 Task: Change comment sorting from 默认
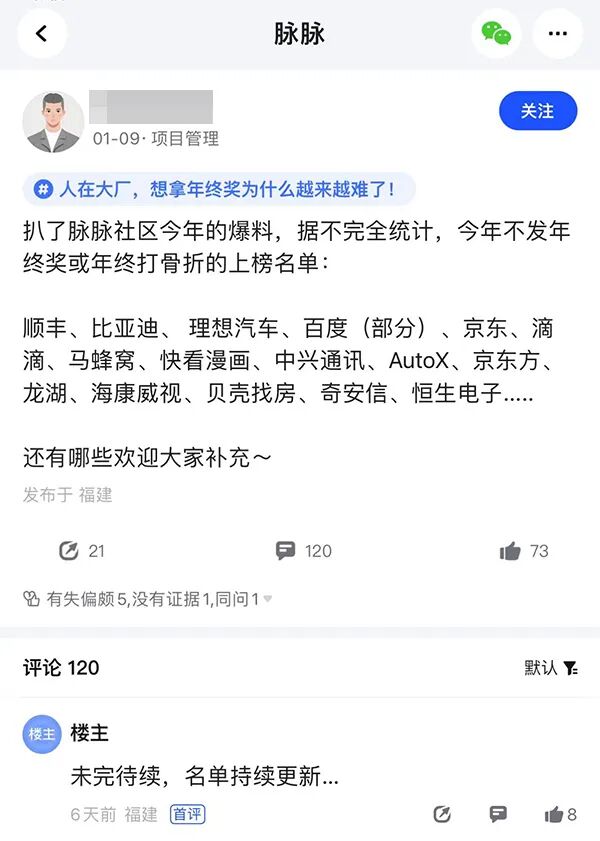[551, 668]
